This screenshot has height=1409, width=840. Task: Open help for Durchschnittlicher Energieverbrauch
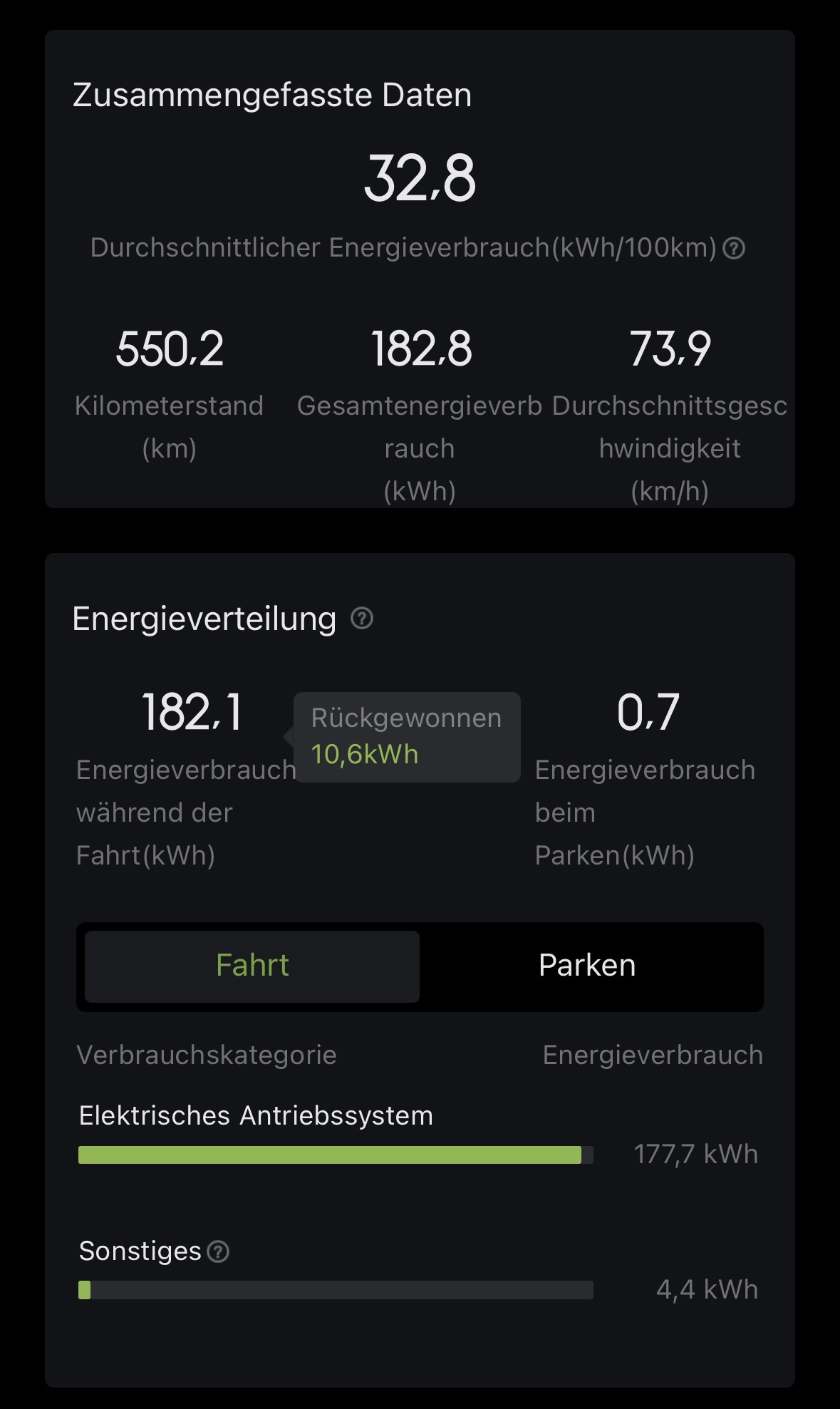[x=734, y=248]
